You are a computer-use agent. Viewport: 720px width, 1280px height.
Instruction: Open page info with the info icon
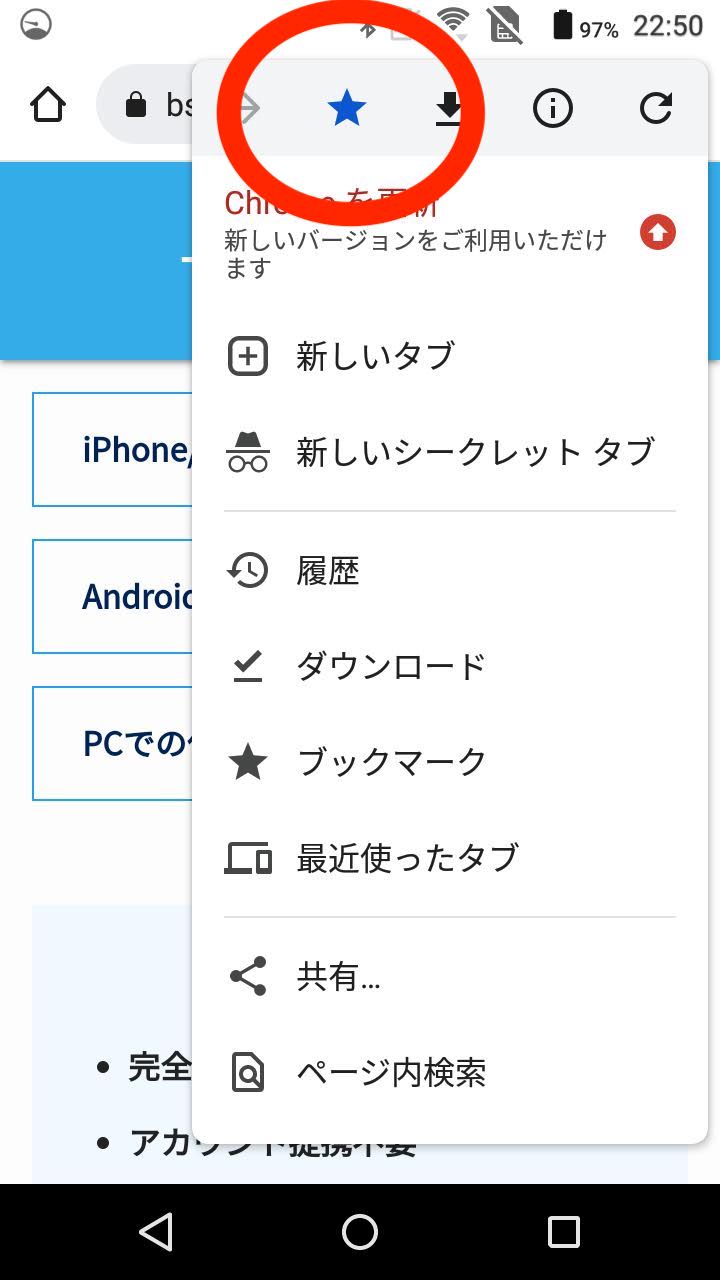pos(553,108)
